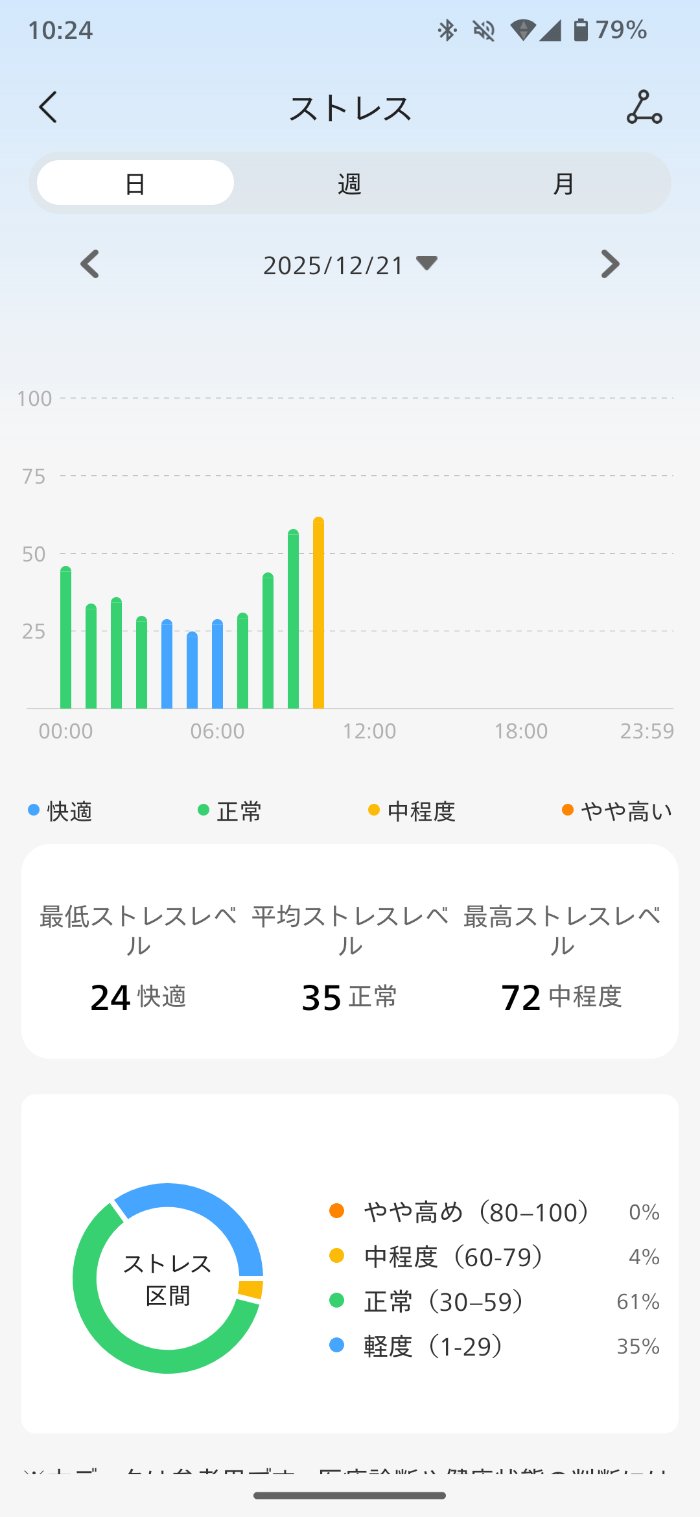The width and height of the screenshot is (700, 1517).
Task: Switch to the 月 tab
Action: click(564, 183)
